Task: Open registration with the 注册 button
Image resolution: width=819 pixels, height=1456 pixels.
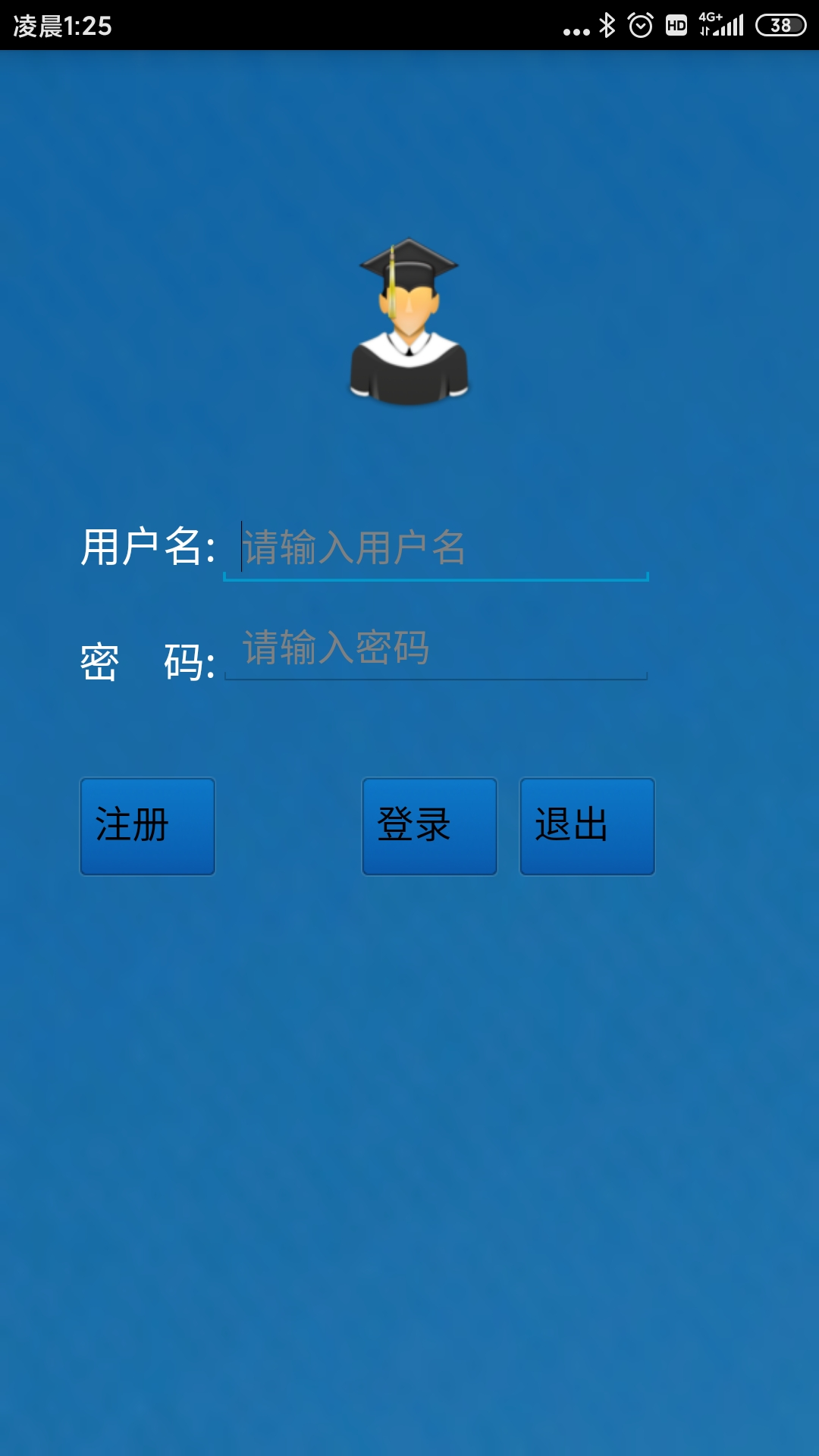Action: click(148, 826)
